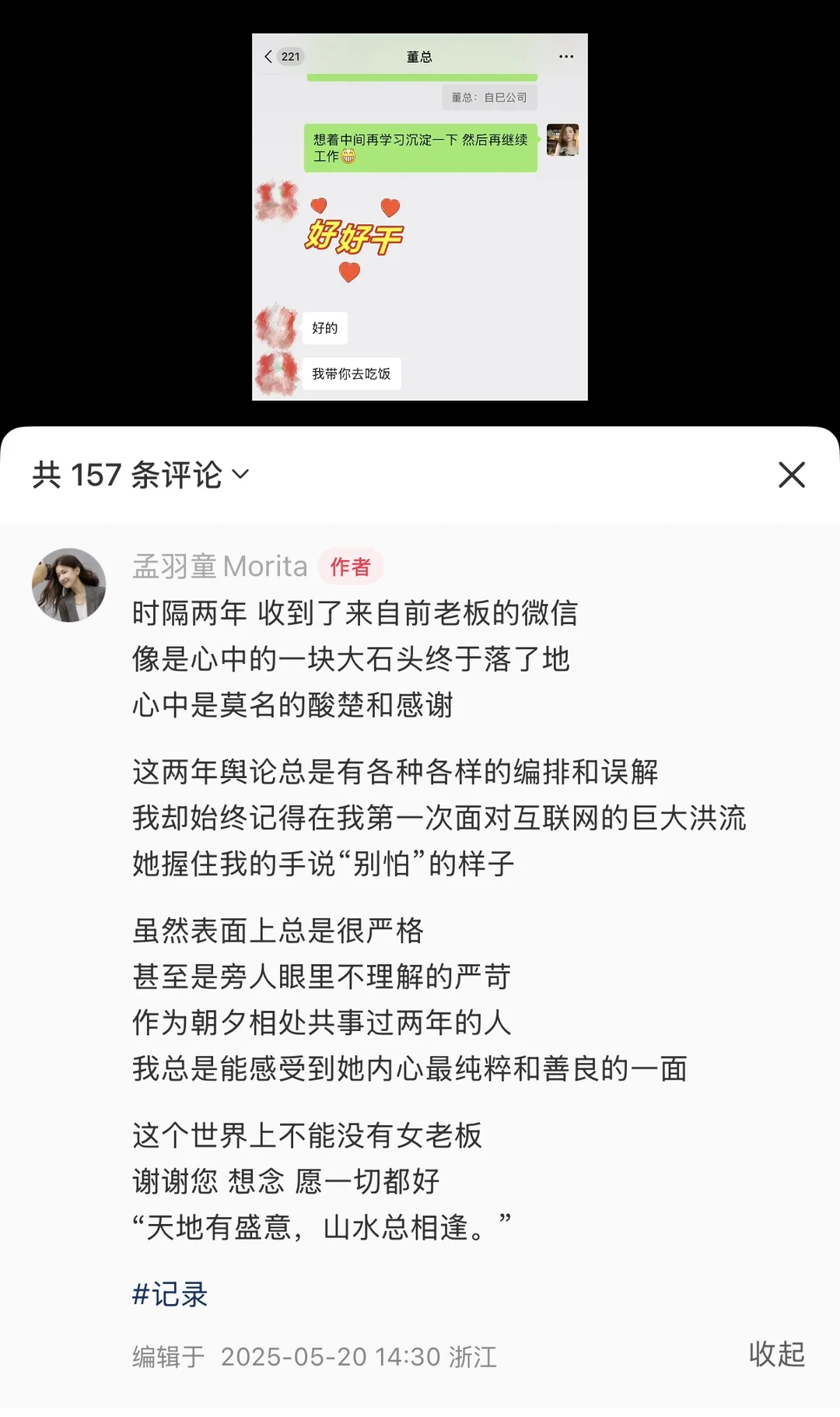Open the #记录 hashtag link
Image resolution: width=840 pixels, height=1417 pixels.
pos(170,1294)
